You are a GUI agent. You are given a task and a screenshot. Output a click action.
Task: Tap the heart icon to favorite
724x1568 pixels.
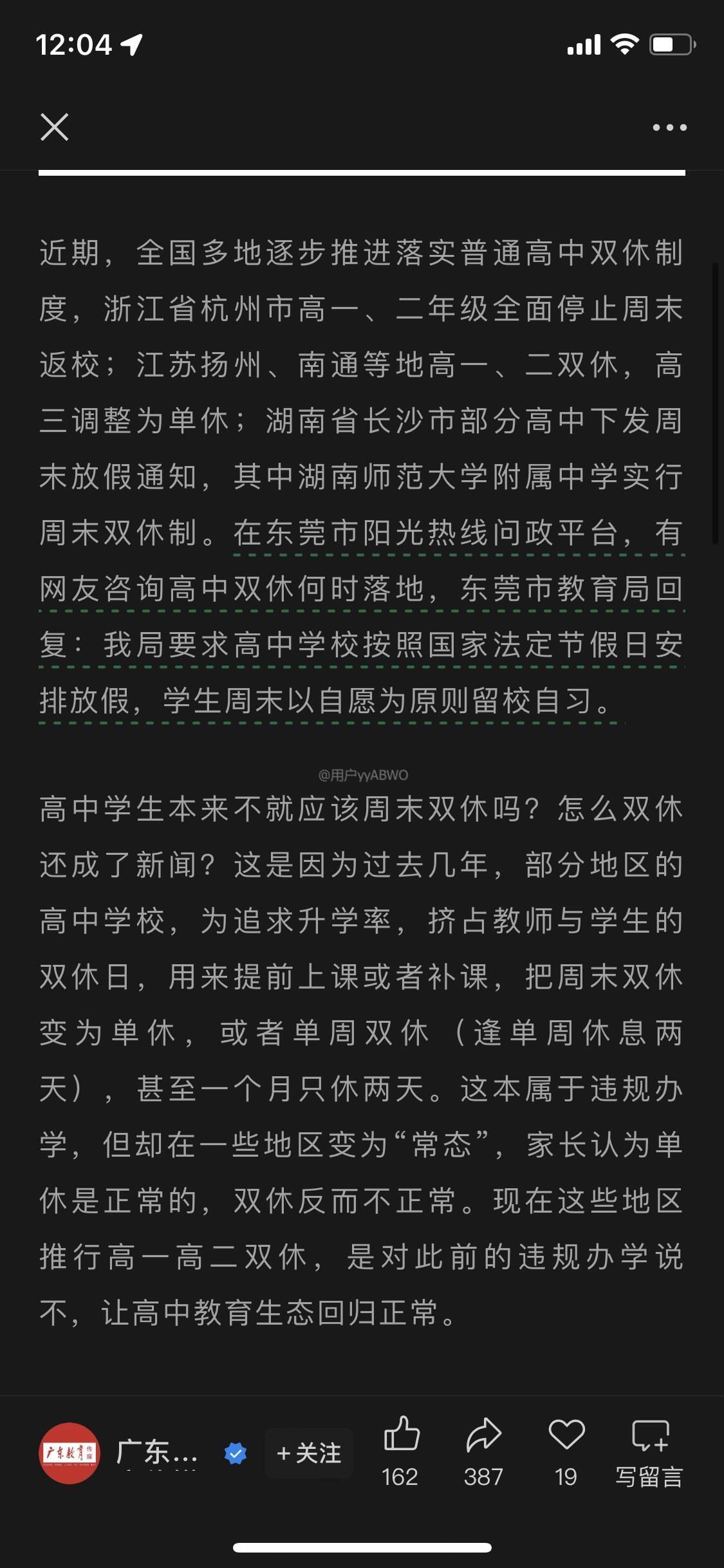click(566, 1435)
